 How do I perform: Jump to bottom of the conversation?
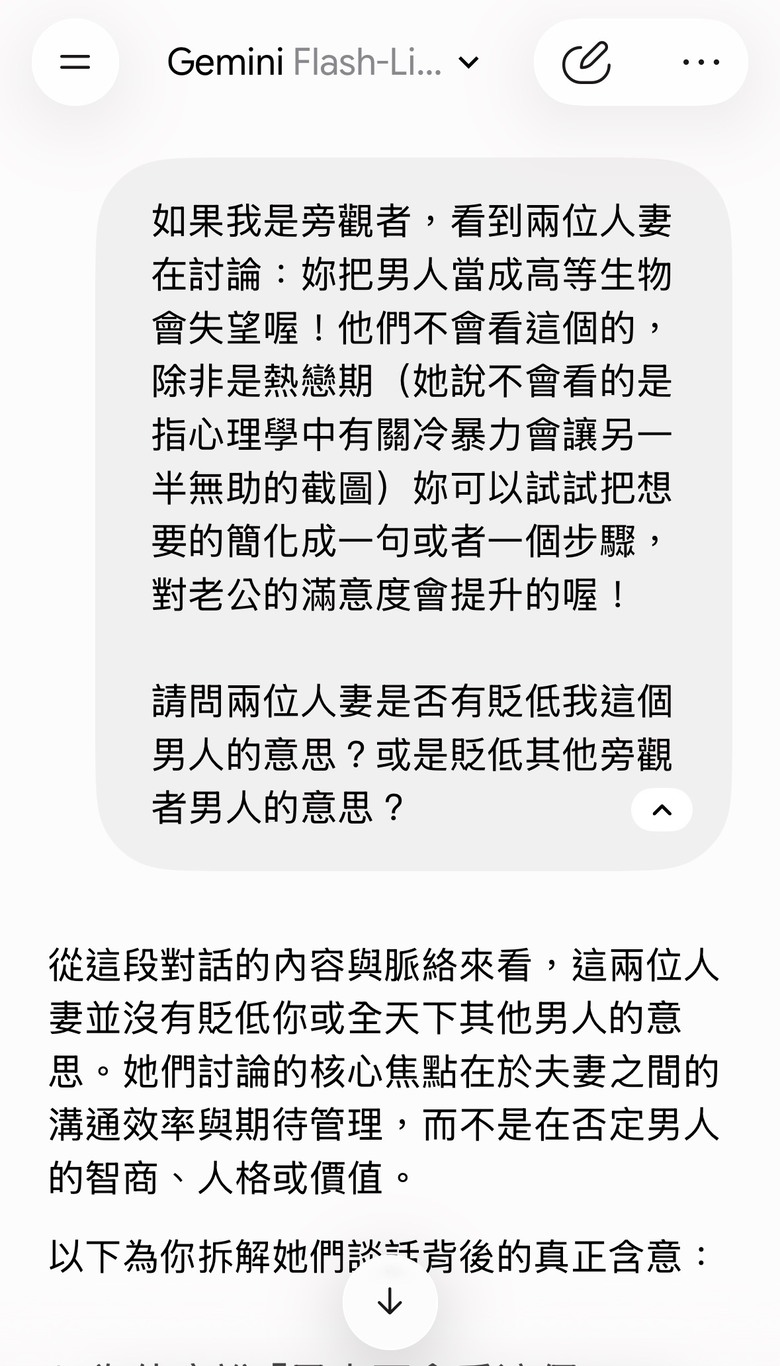[x=390, y=1302]
